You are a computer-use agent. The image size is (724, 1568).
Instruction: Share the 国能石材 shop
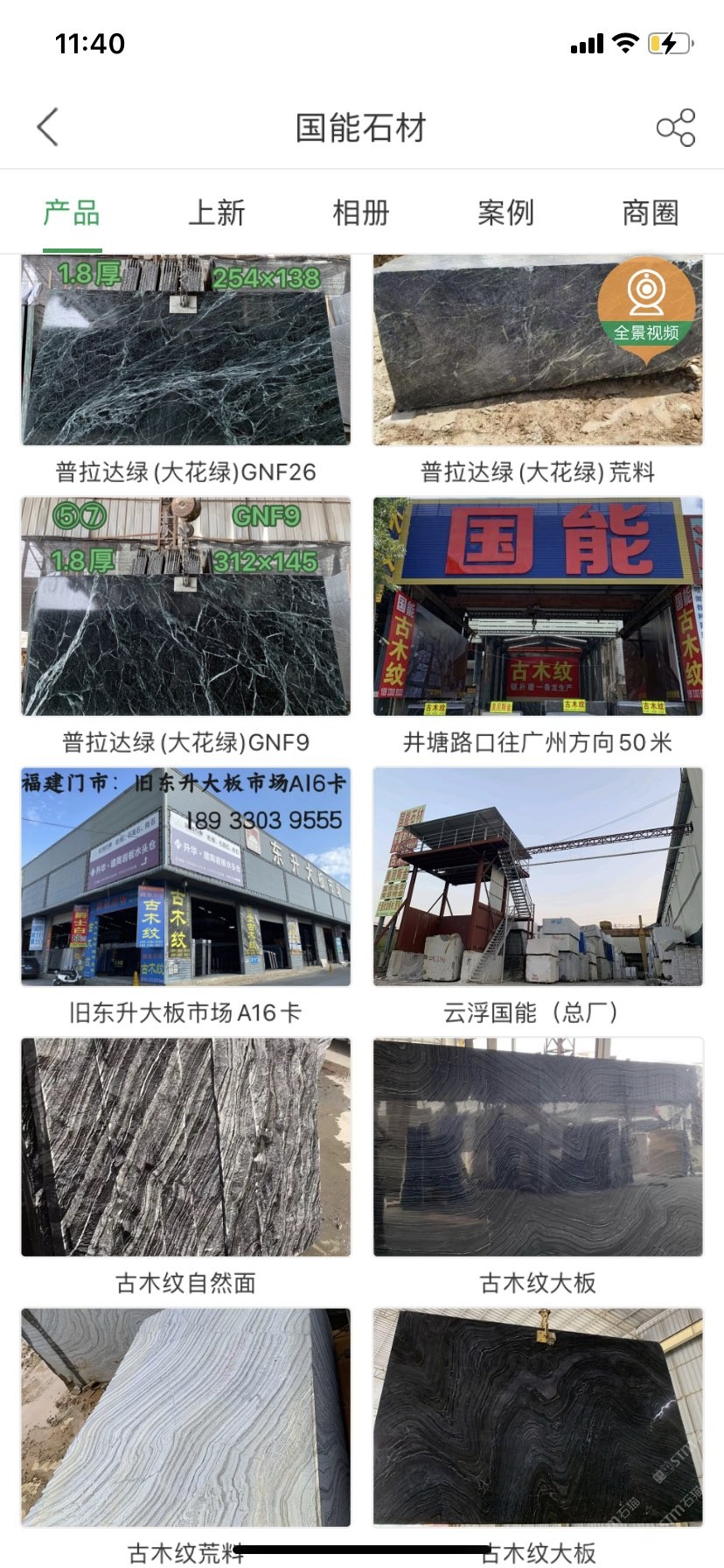point(675,128)
